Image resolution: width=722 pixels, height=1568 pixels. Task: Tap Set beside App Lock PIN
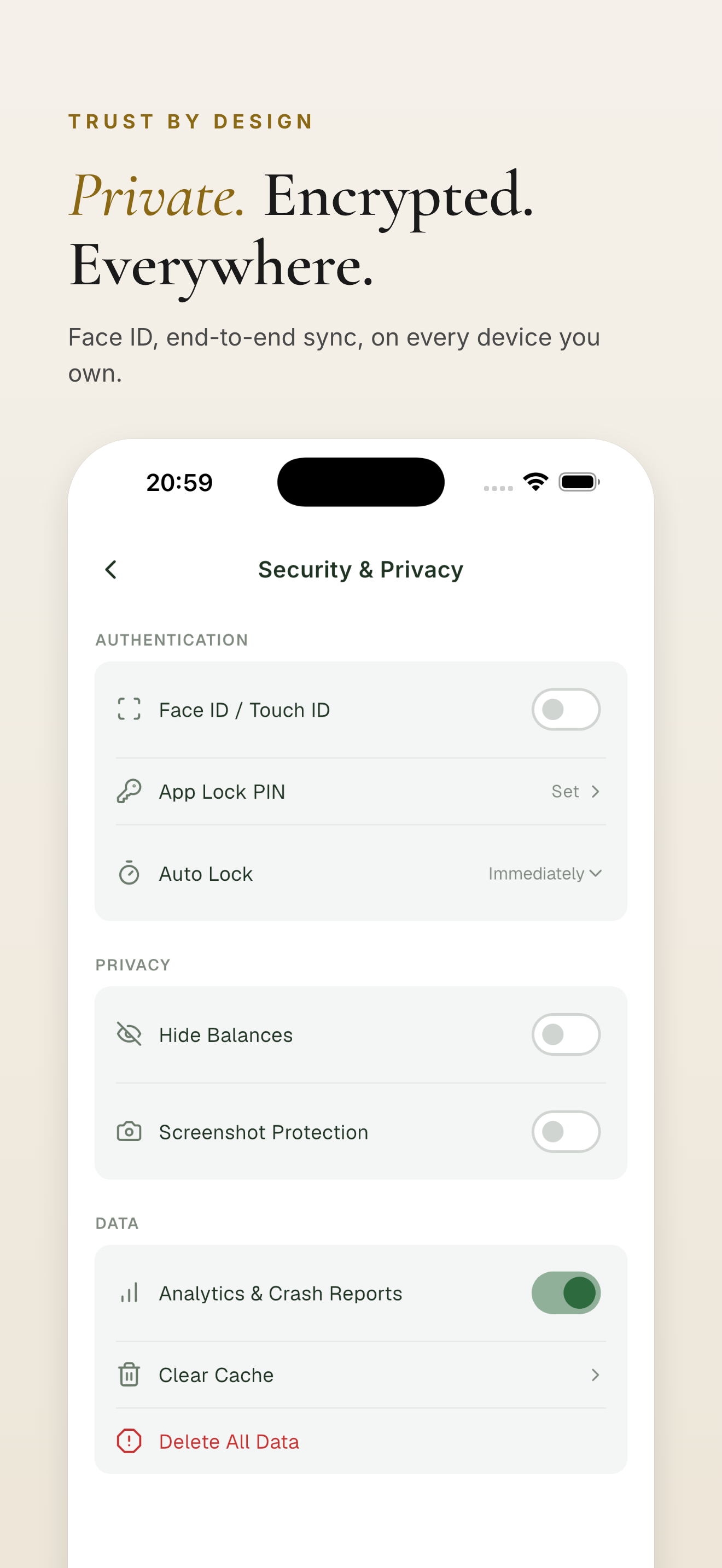point(565,791)
